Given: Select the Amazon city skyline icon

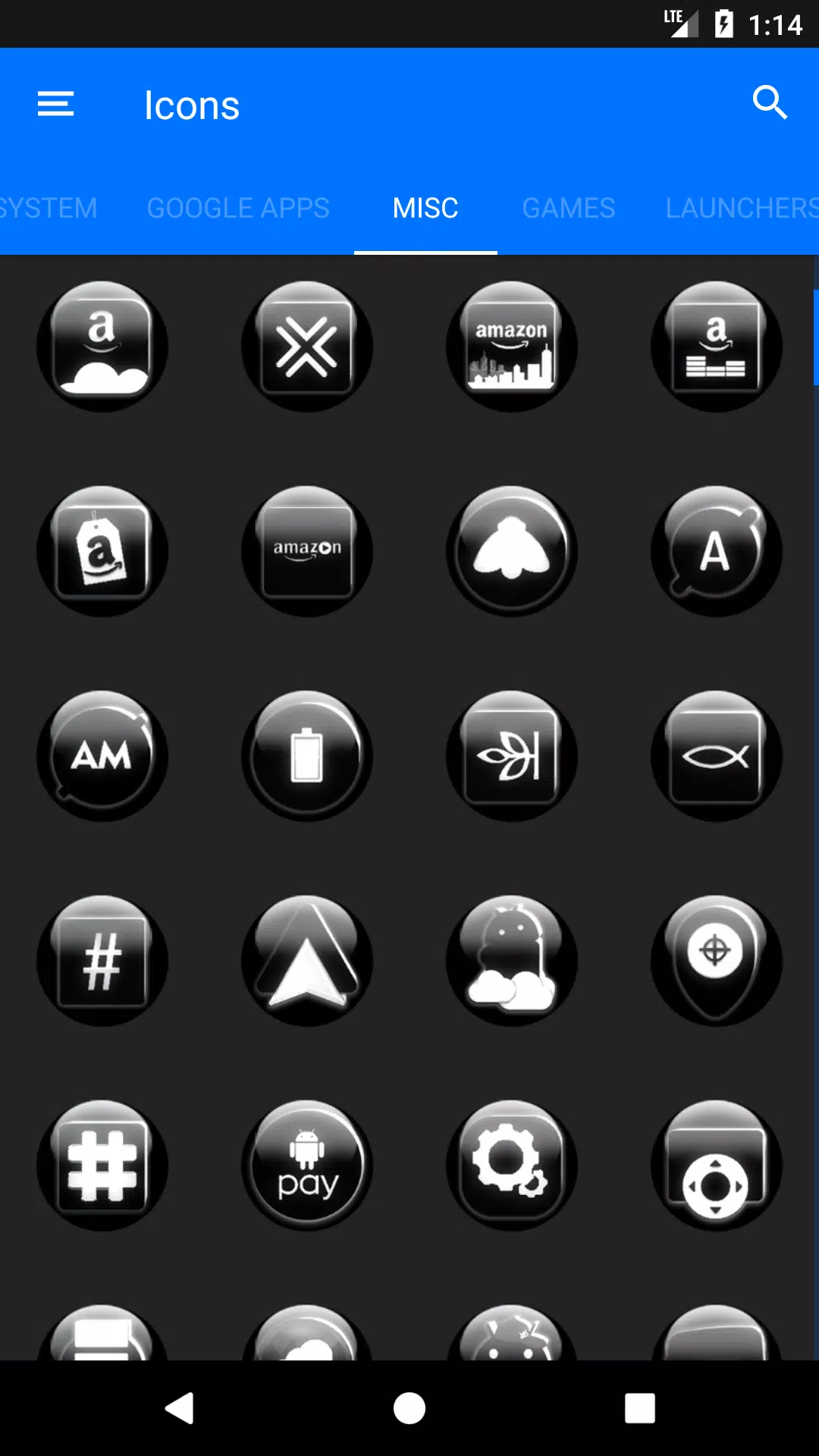Looking at the screenshot, I should click(x=512, y=347).
